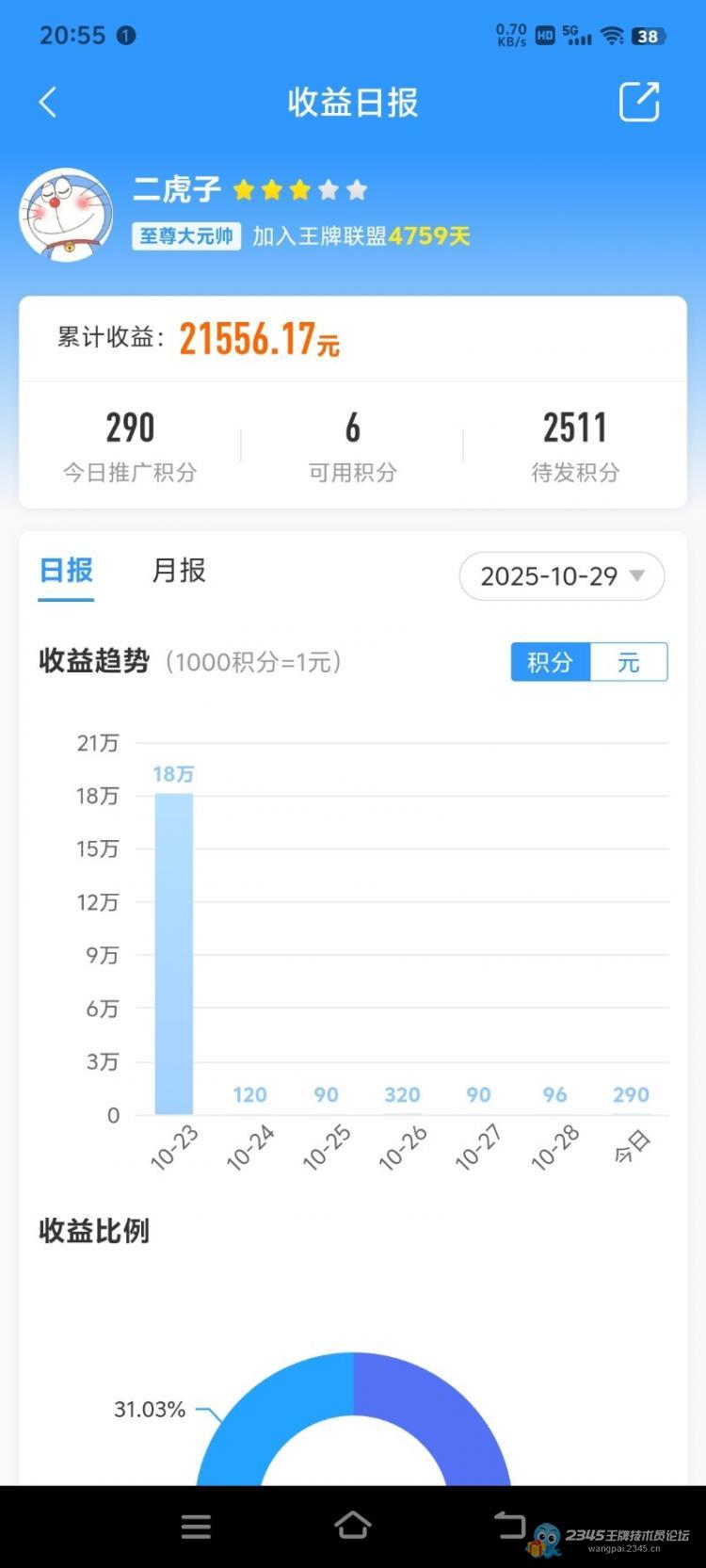Tap the system home button

tap(353, 1526)
